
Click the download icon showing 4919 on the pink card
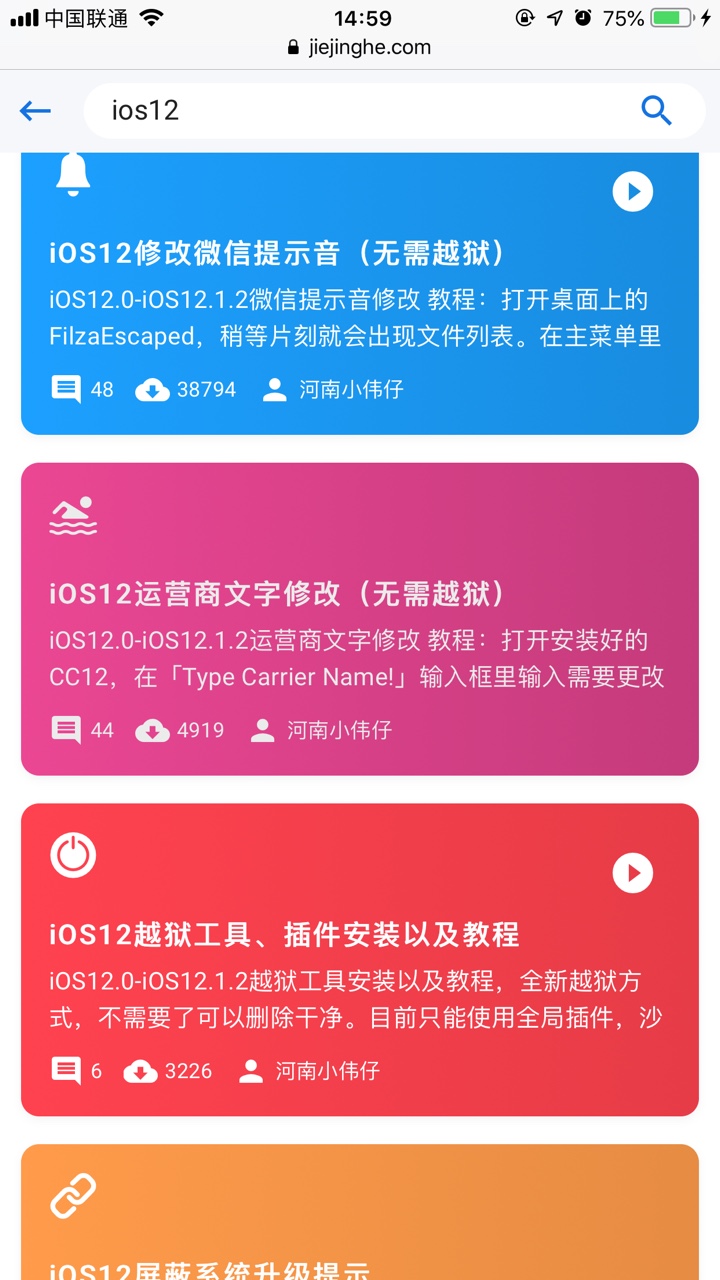[152, 730]
